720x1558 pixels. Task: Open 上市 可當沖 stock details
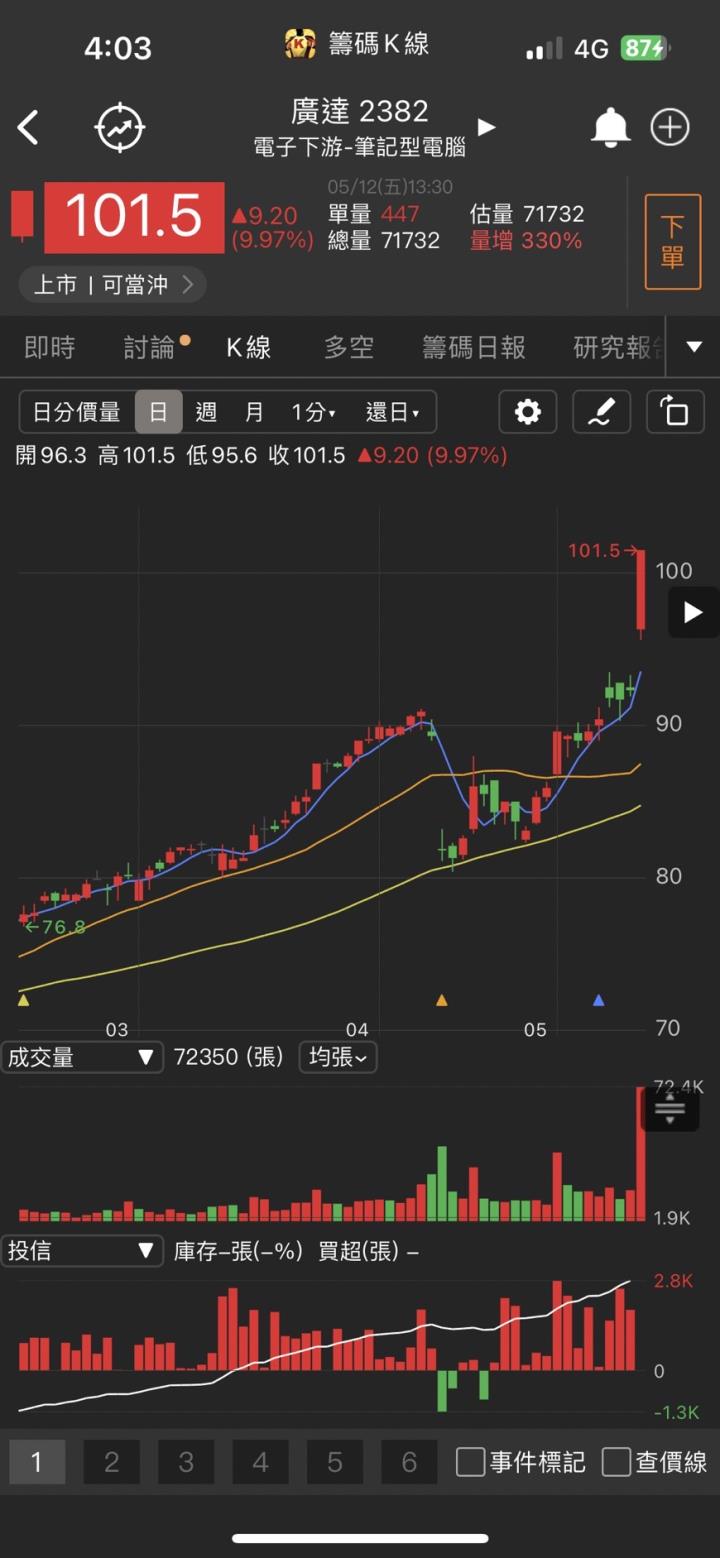tap(112, 284)
